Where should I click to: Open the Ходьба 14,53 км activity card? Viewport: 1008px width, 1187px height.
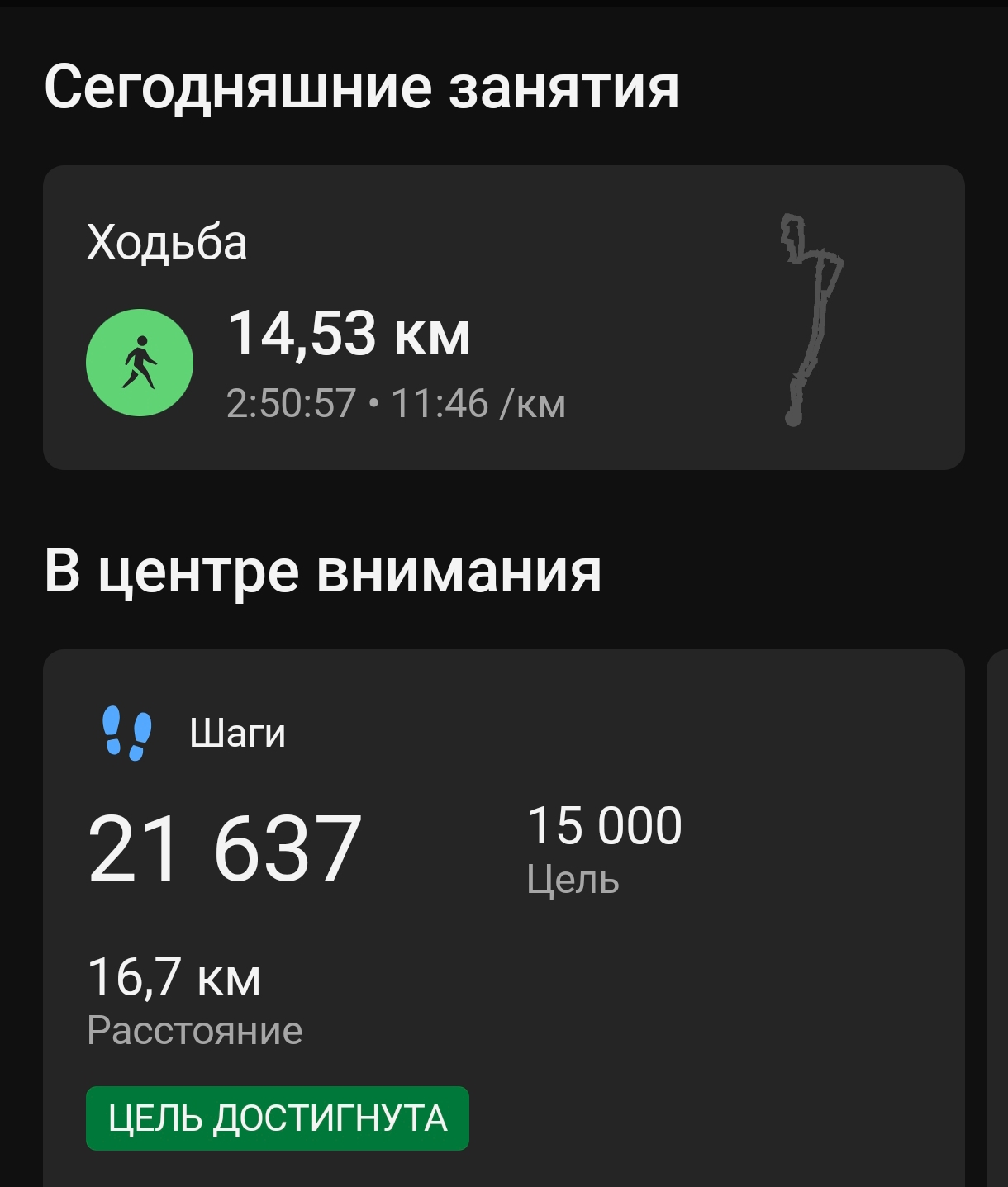(x=502, y=318)
